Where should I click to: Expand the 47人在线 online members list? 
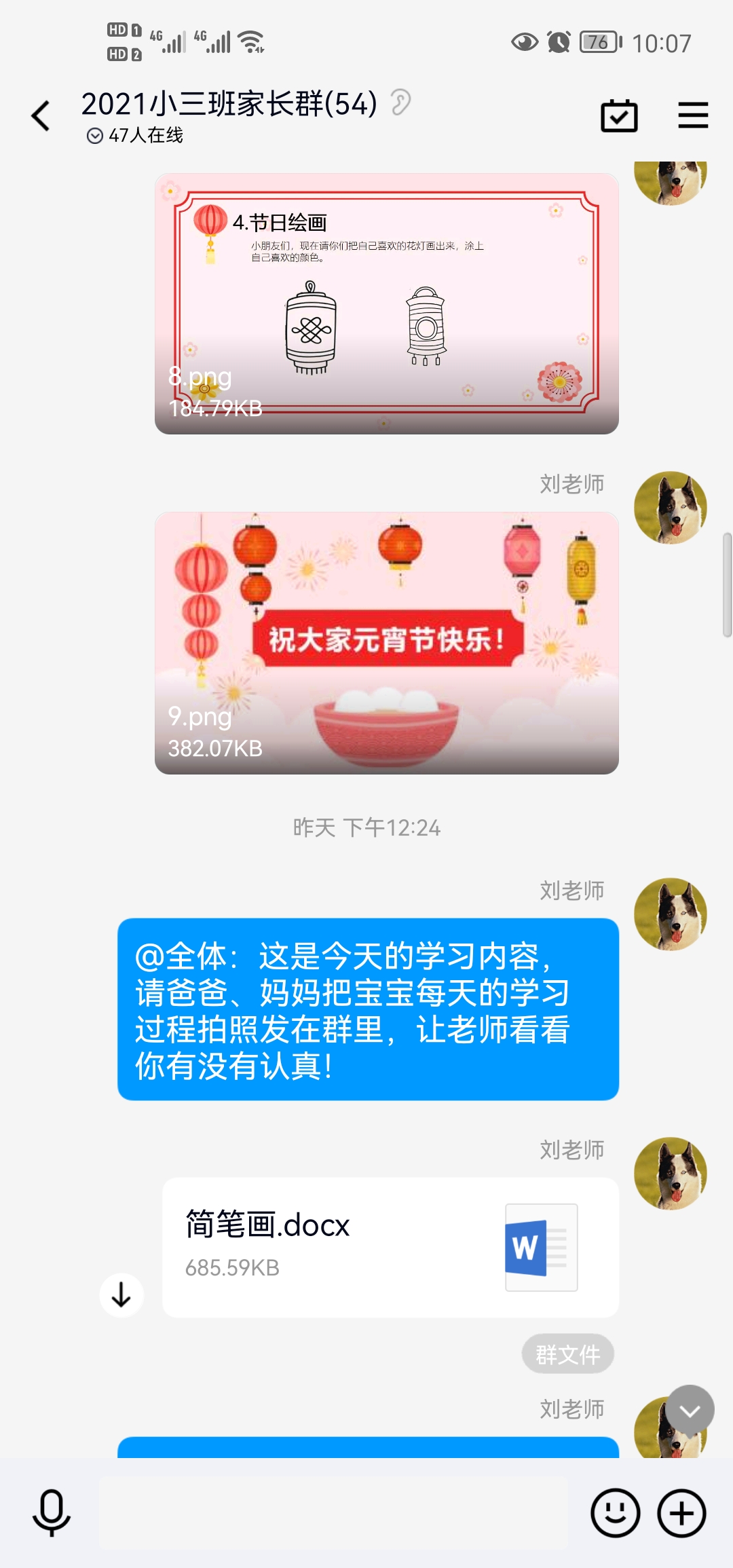coord(136,136)
